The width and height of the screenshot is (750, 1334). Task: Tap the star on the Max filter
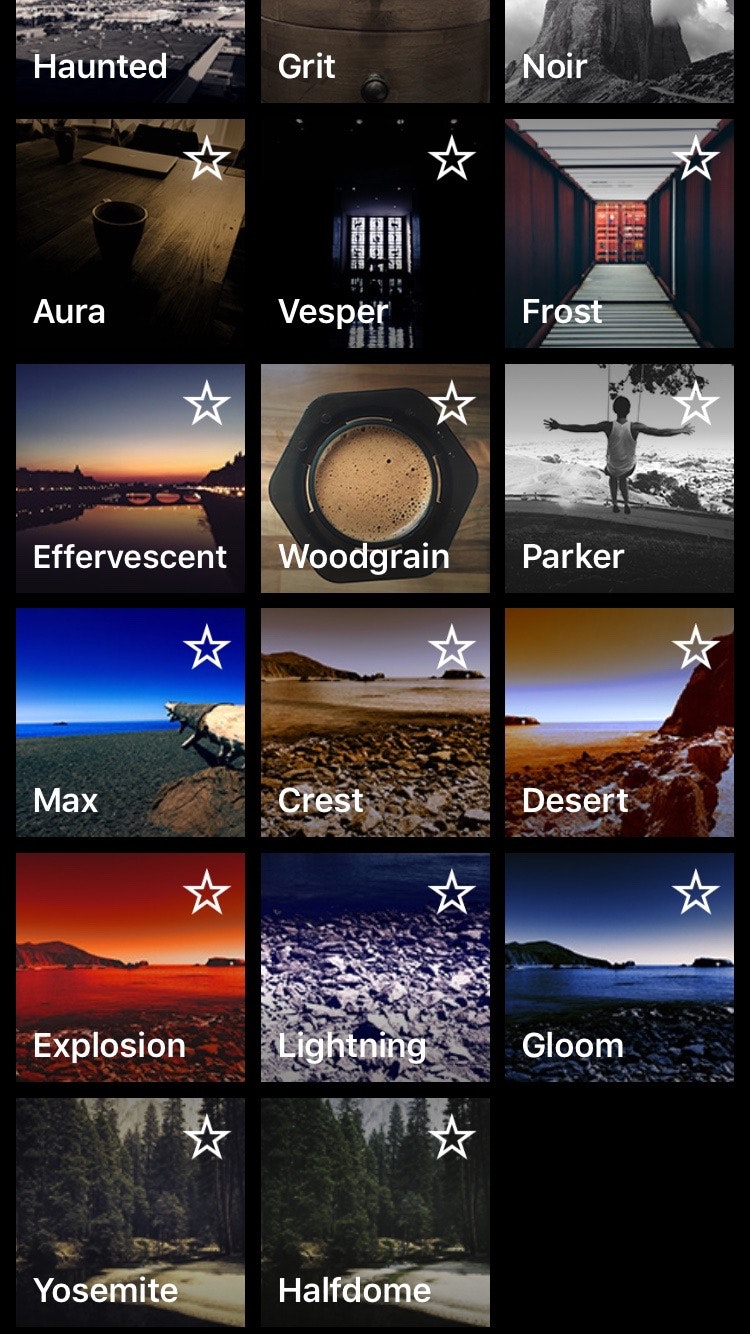[207, 648]
